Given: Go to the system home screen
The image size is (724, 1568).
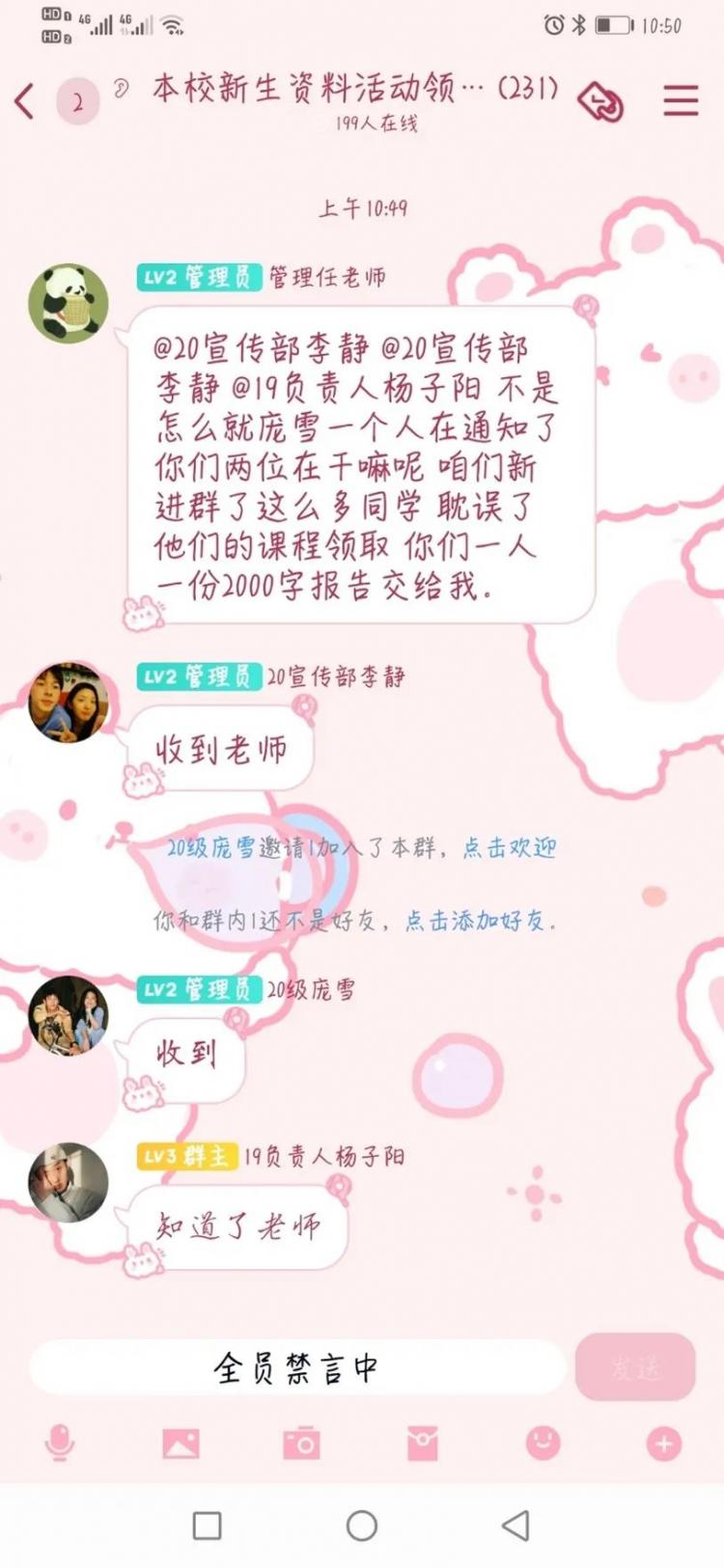Looking at the screenshot, I should 362,1526.
